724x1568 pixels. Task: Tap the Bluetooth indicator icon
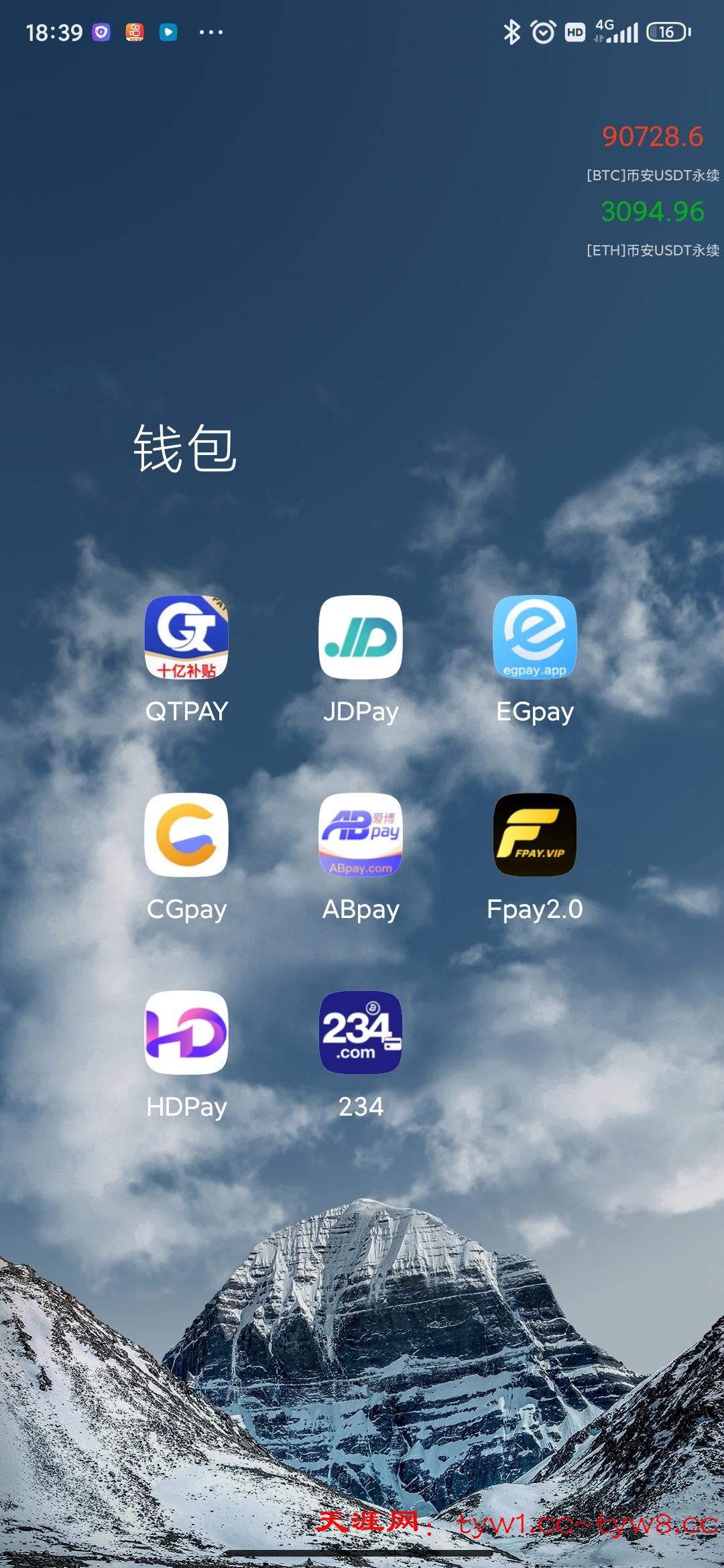513,31
